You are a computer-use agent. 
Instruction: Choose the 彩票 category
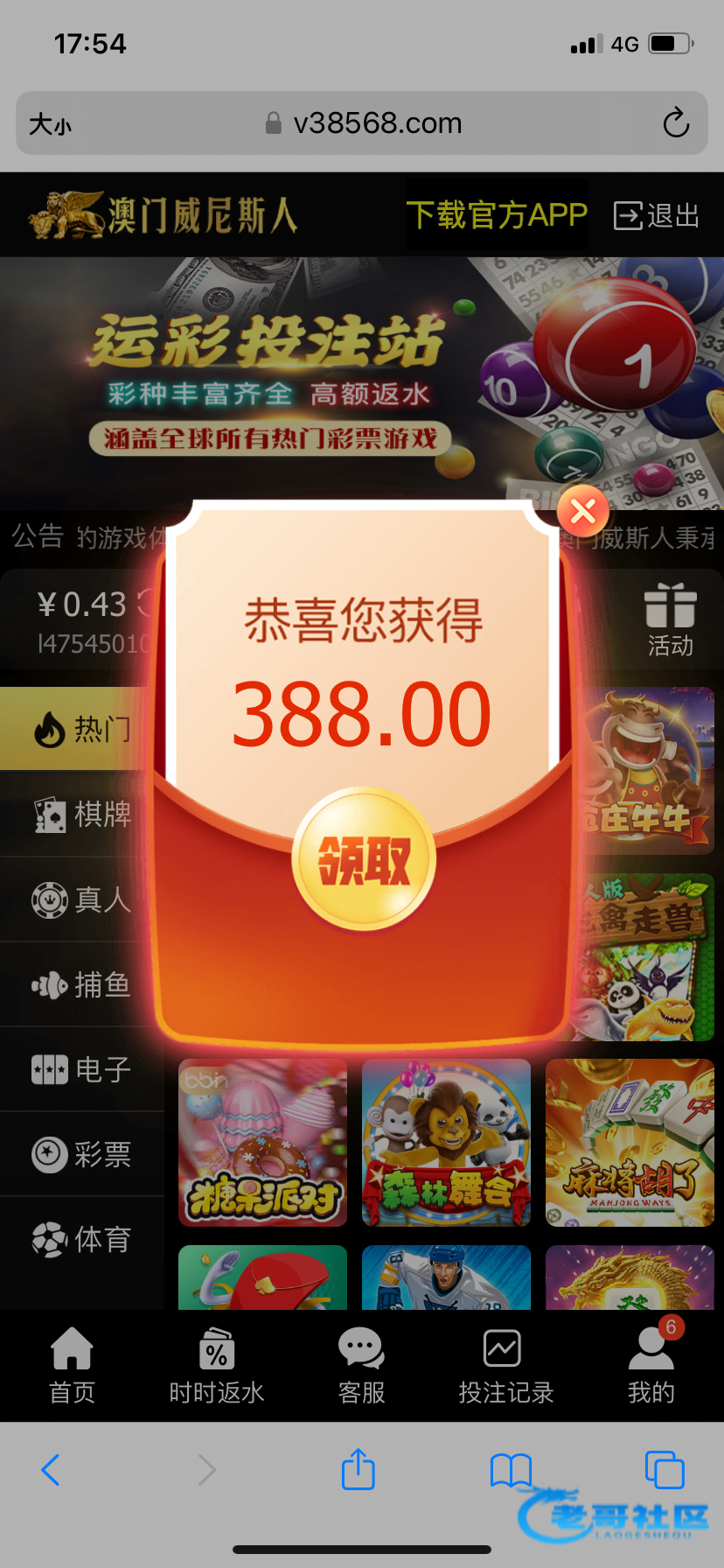pos(82,1155)
